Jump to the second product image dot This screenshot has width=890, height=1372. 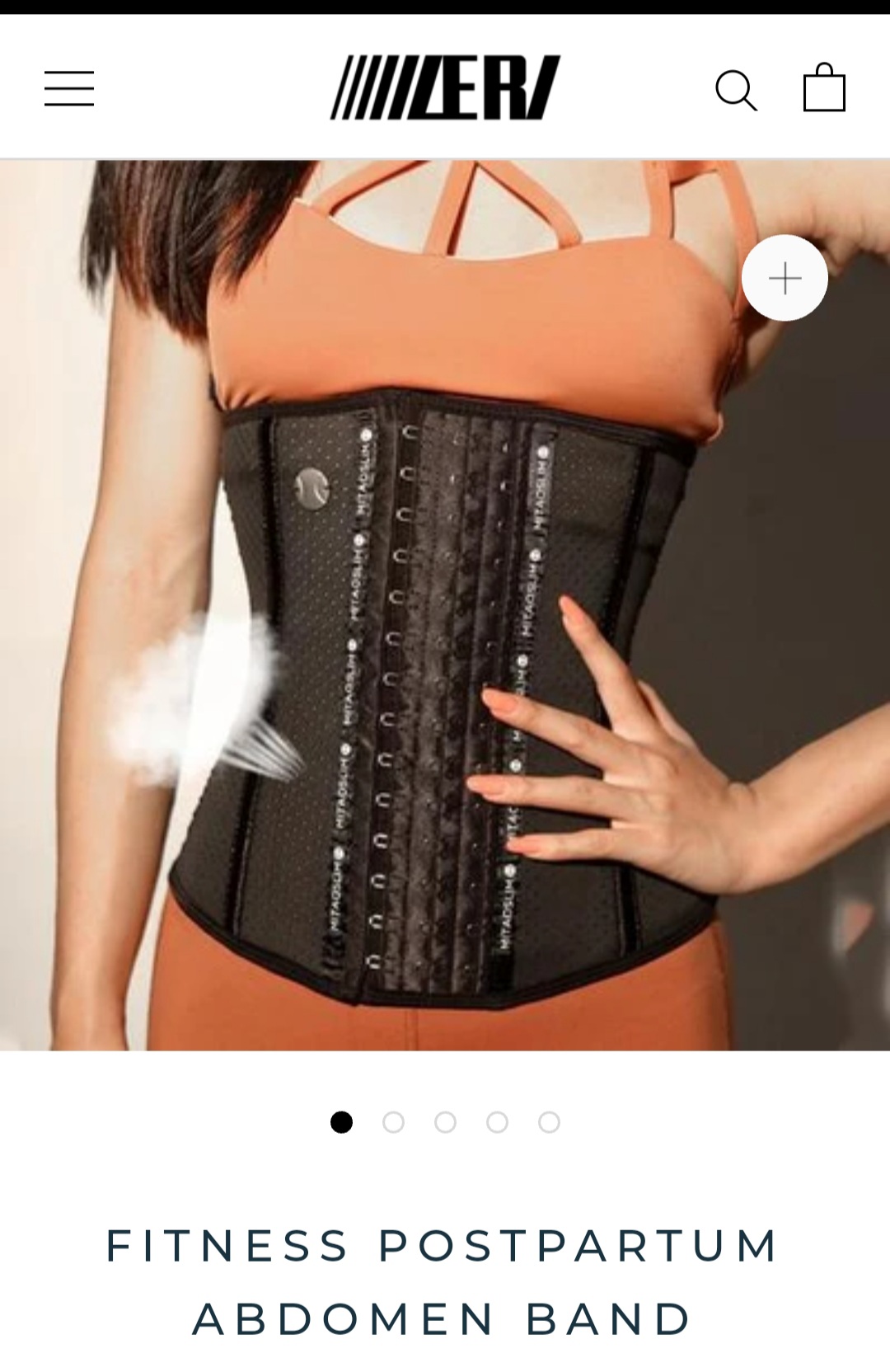393,1122
